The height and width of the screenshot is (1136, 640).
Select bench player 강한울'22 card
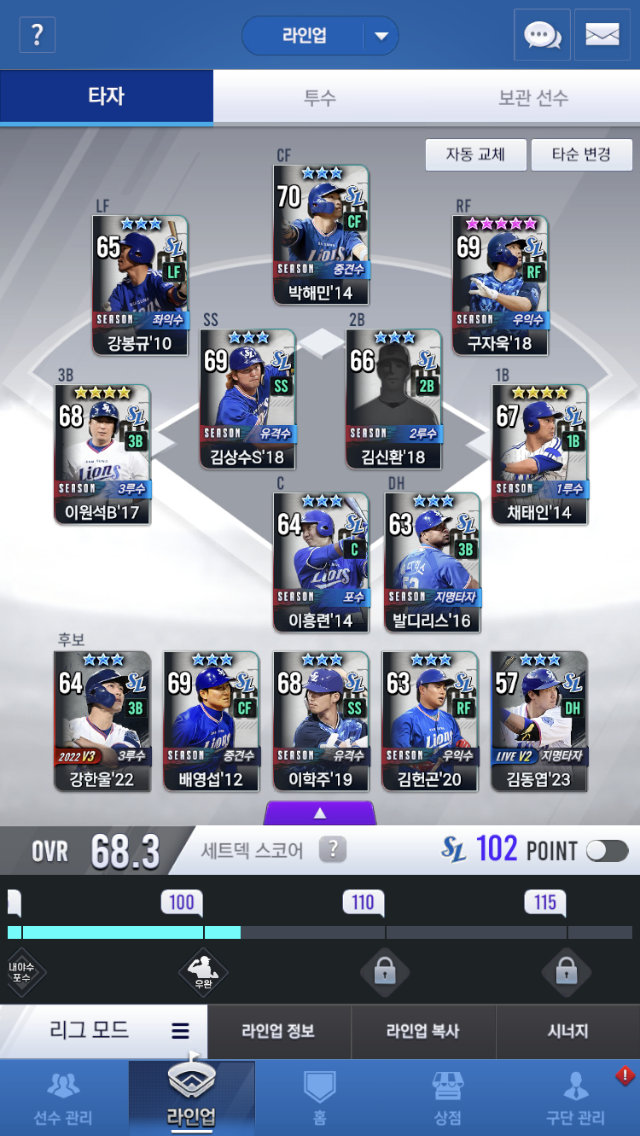click(x=103, y=720)
